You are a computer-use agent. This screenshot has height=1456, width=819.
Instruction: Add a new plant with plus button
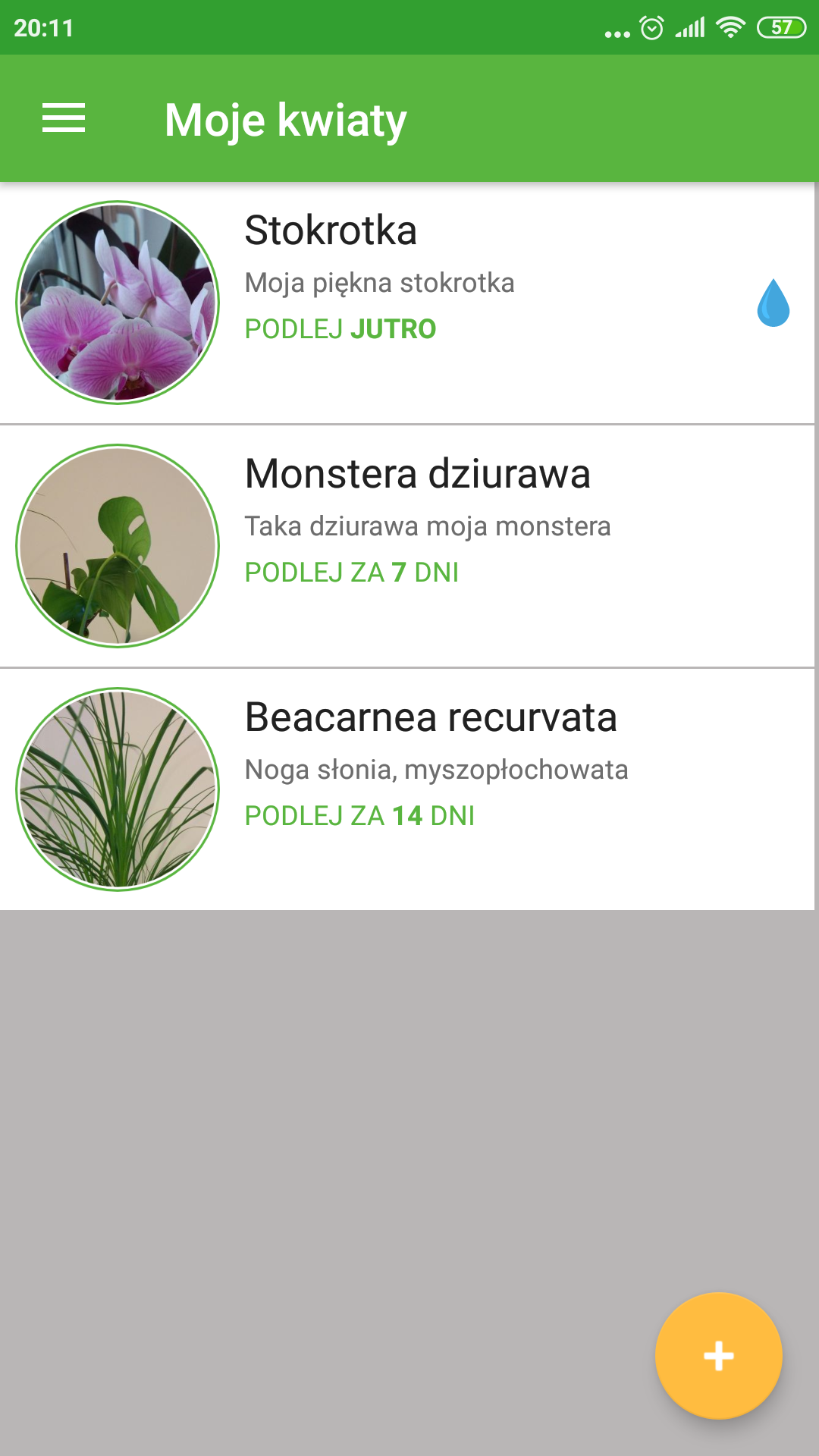(718, 1355)
